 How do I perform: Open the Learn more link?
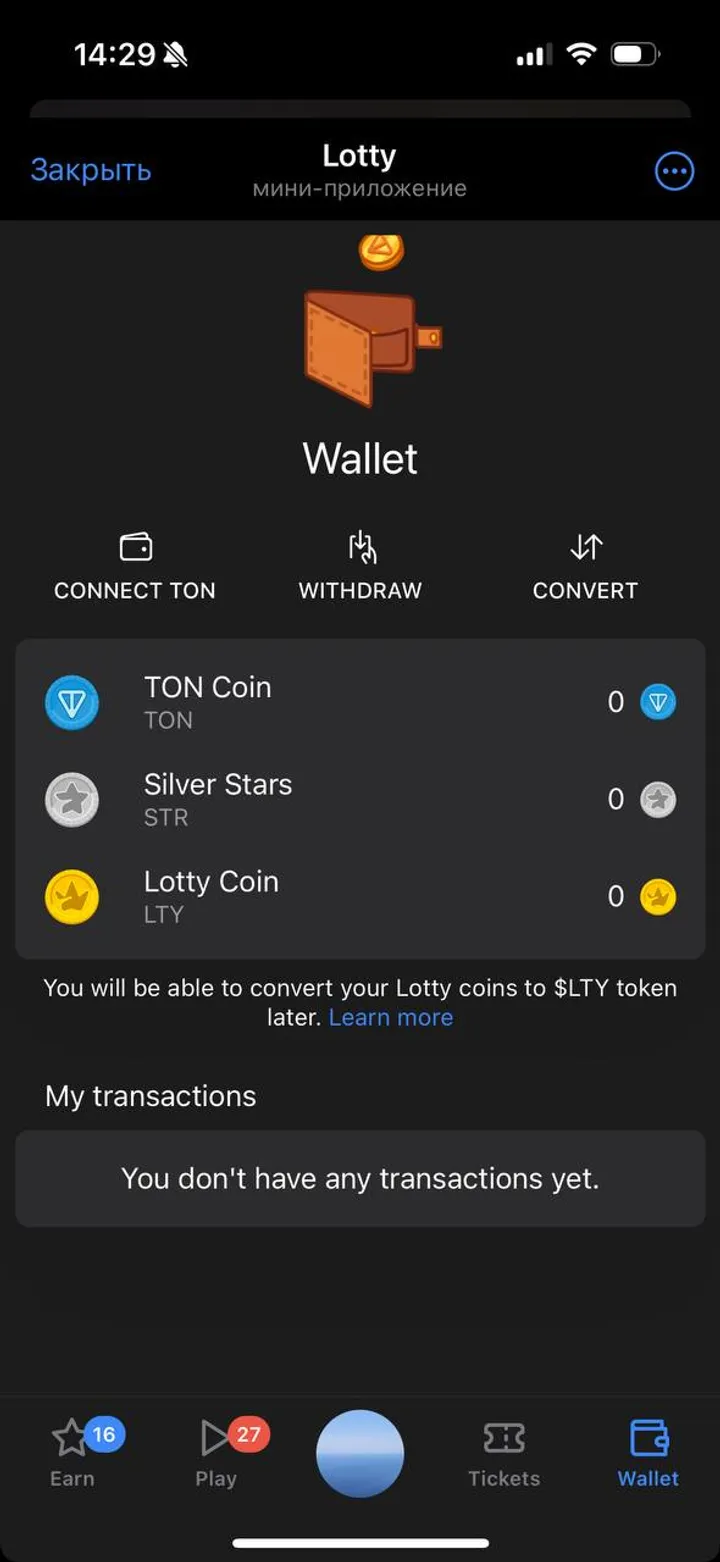391,1017
